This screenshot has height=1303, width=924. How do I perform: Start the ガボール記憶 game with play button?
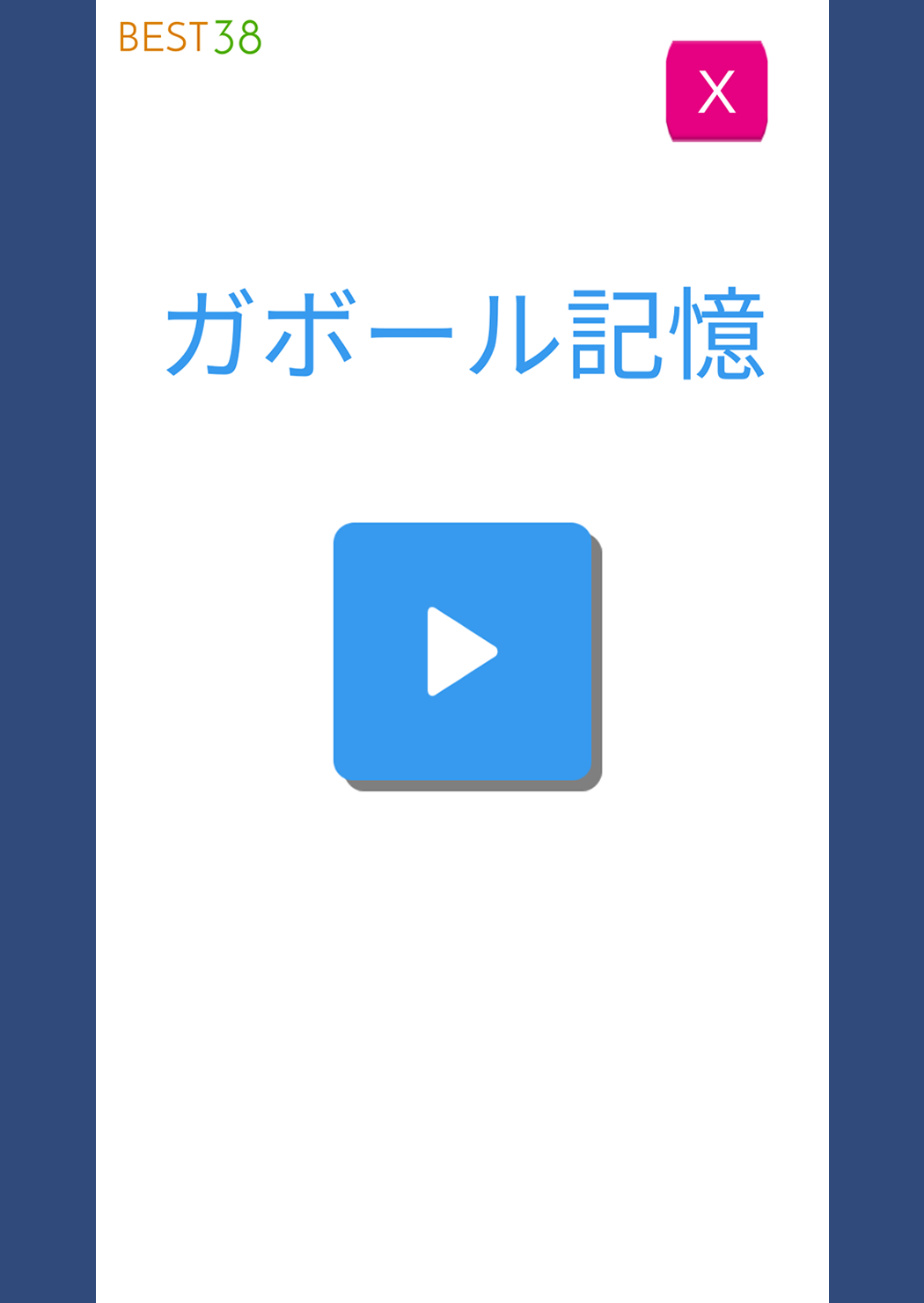(x=463, y=651)
